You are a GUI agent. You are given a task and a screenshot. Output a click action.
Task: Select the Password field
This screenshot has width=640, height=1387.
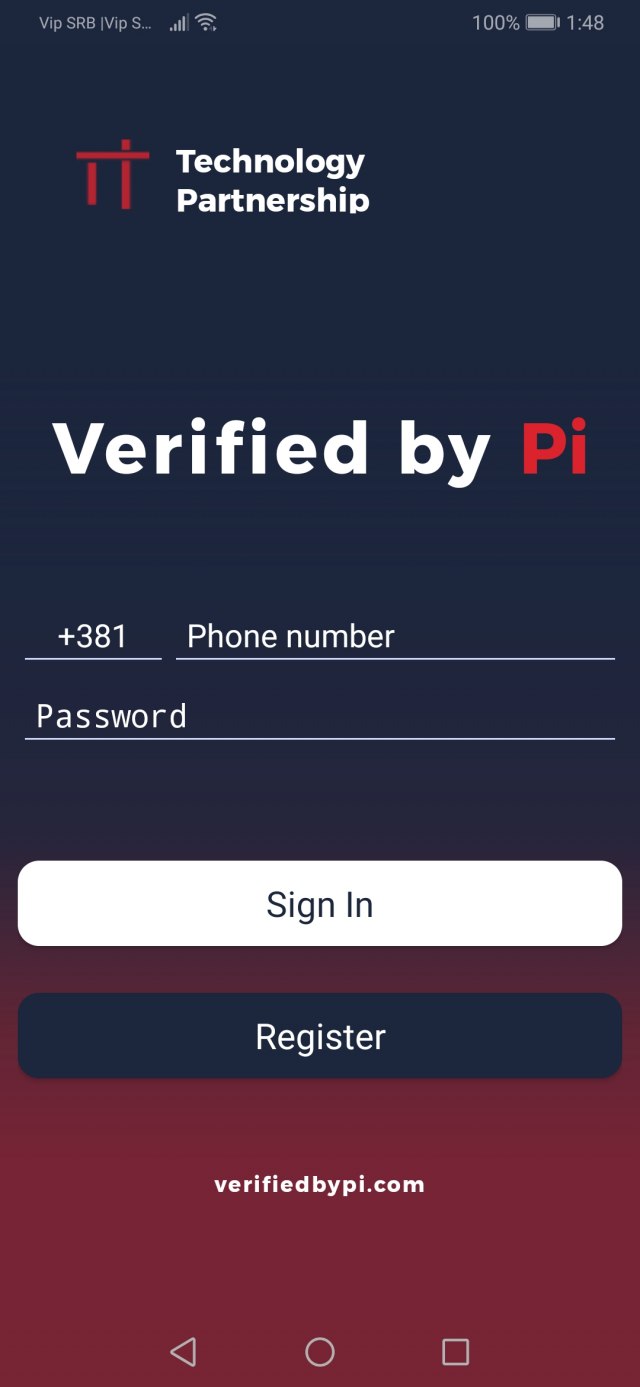coord(319,716)
